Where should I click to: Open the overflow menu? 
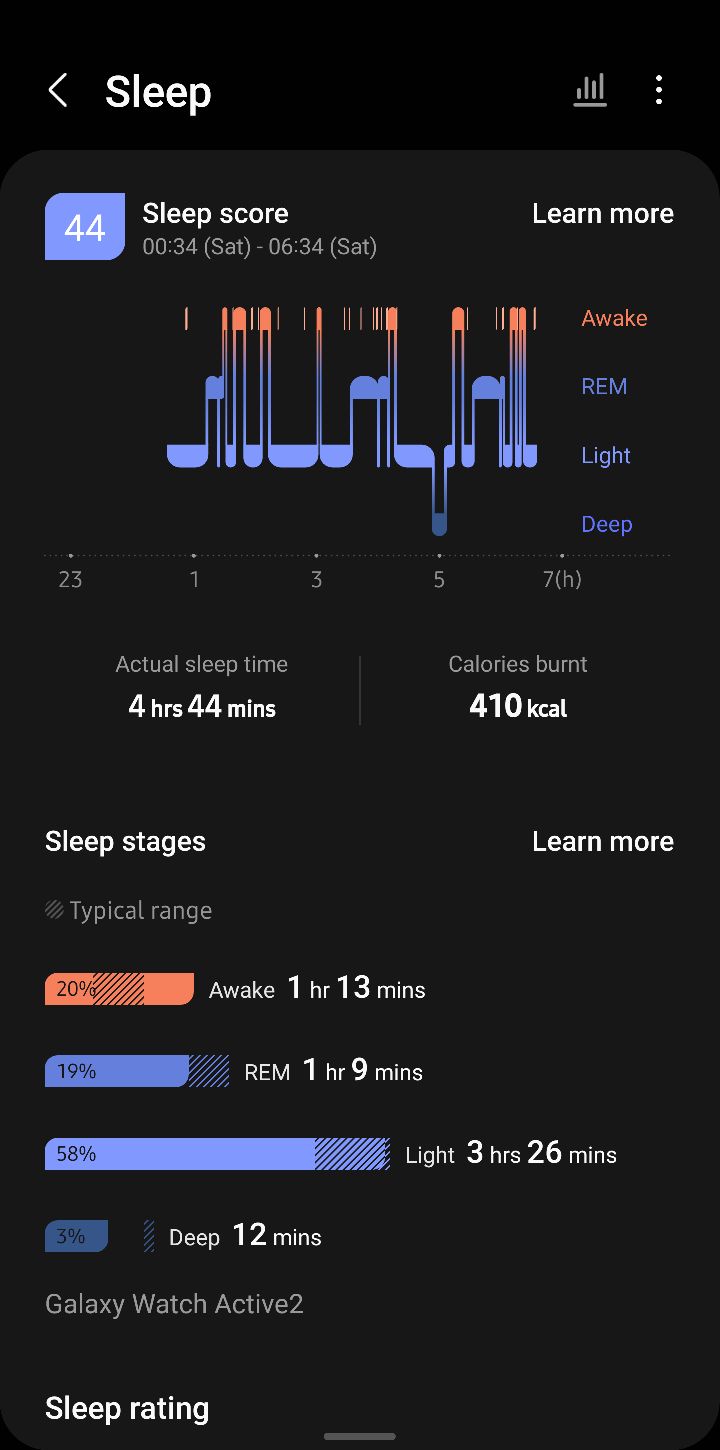[658, 90]
